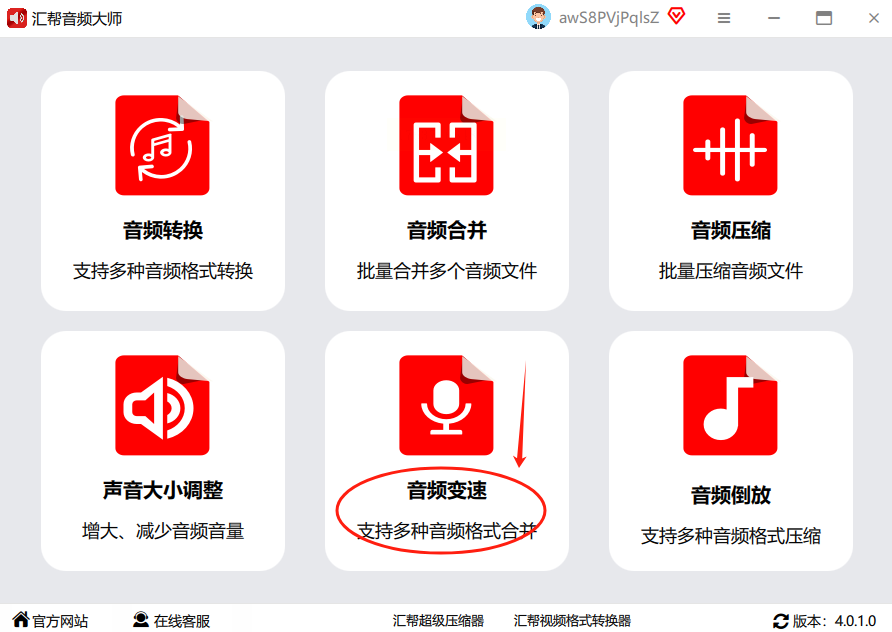Contact 在线客服 support
This screenshot has width=892, height=632.
[172, 621]
